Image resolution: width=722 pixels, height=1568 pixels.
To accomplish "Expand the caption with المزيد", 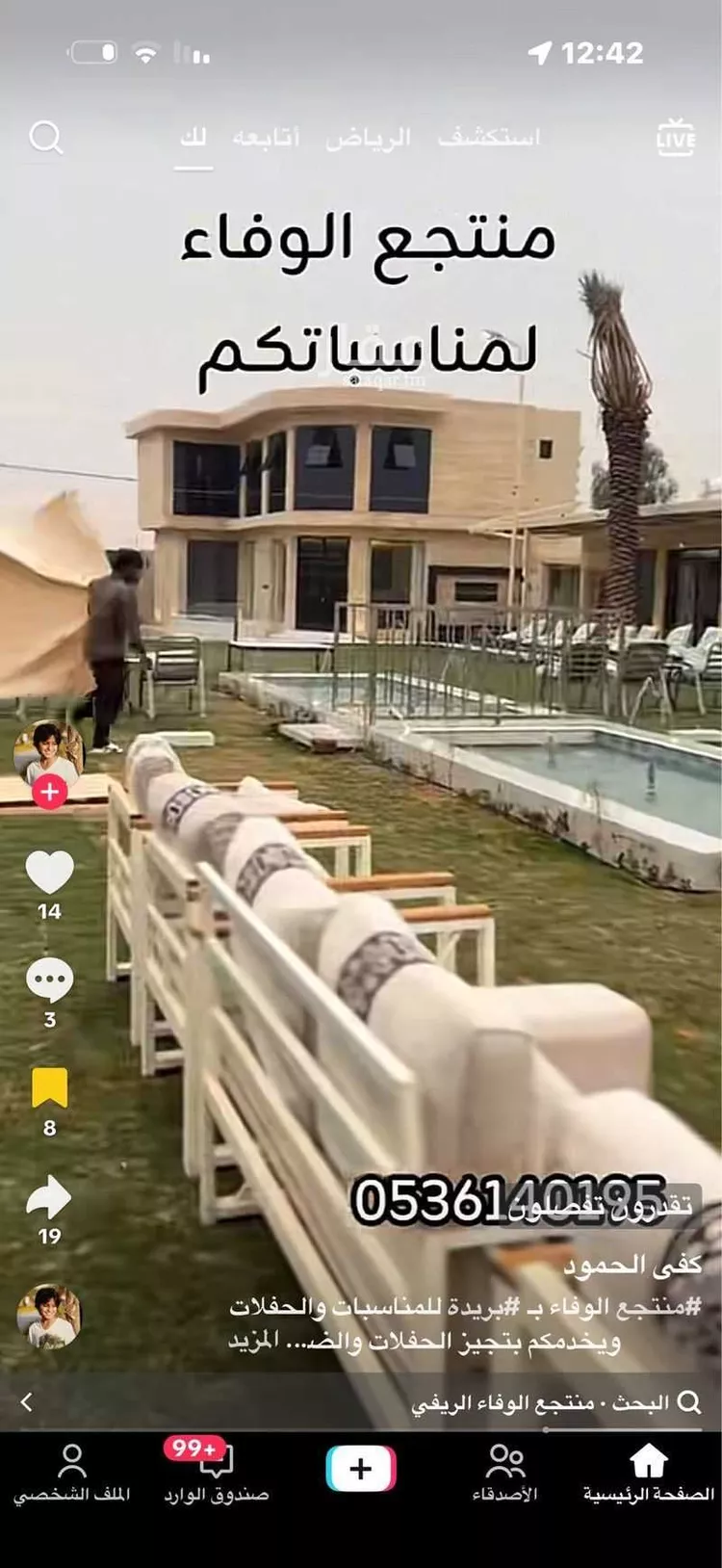I will (x=253, y=1341).
